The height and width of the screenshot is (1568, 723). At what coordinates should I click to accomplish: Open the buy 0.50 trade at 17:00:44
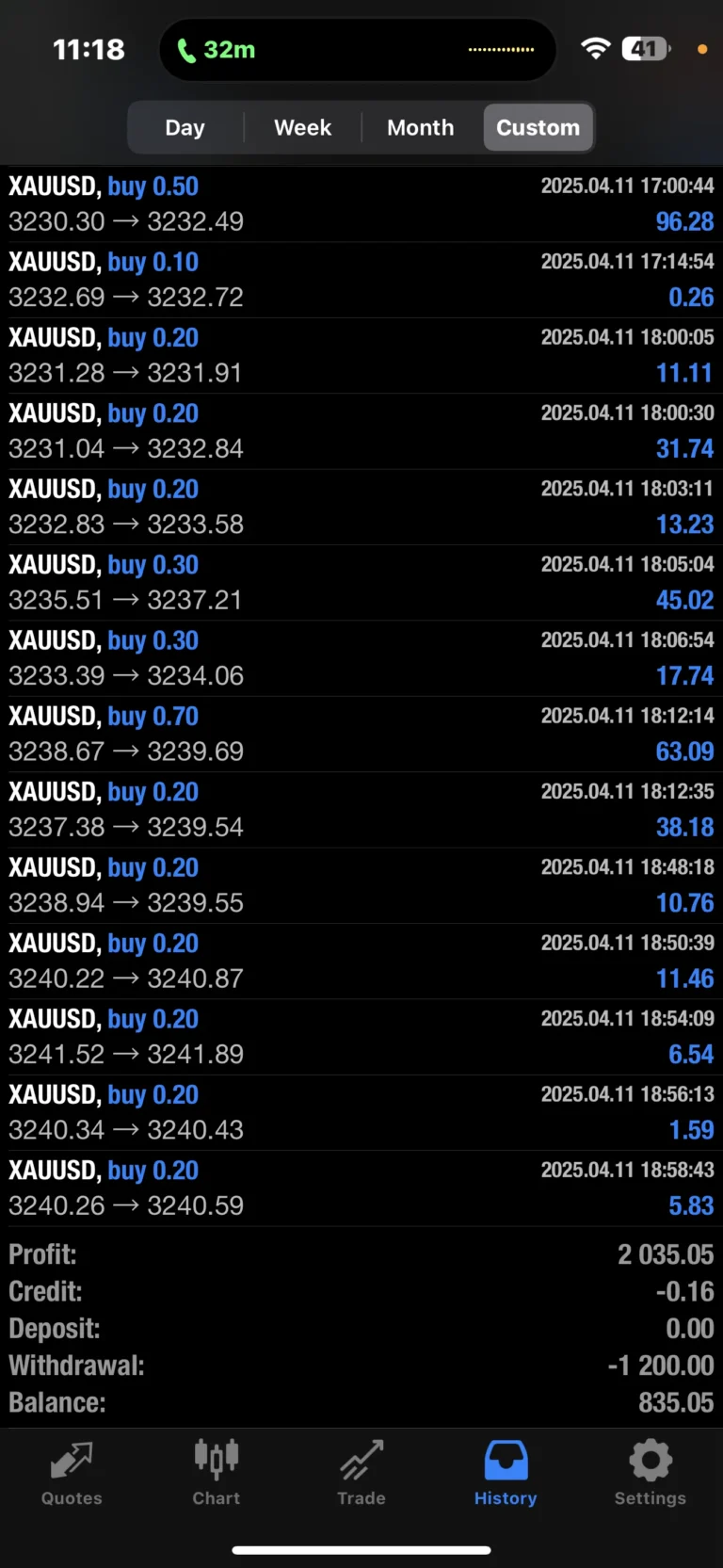[361, 203]
